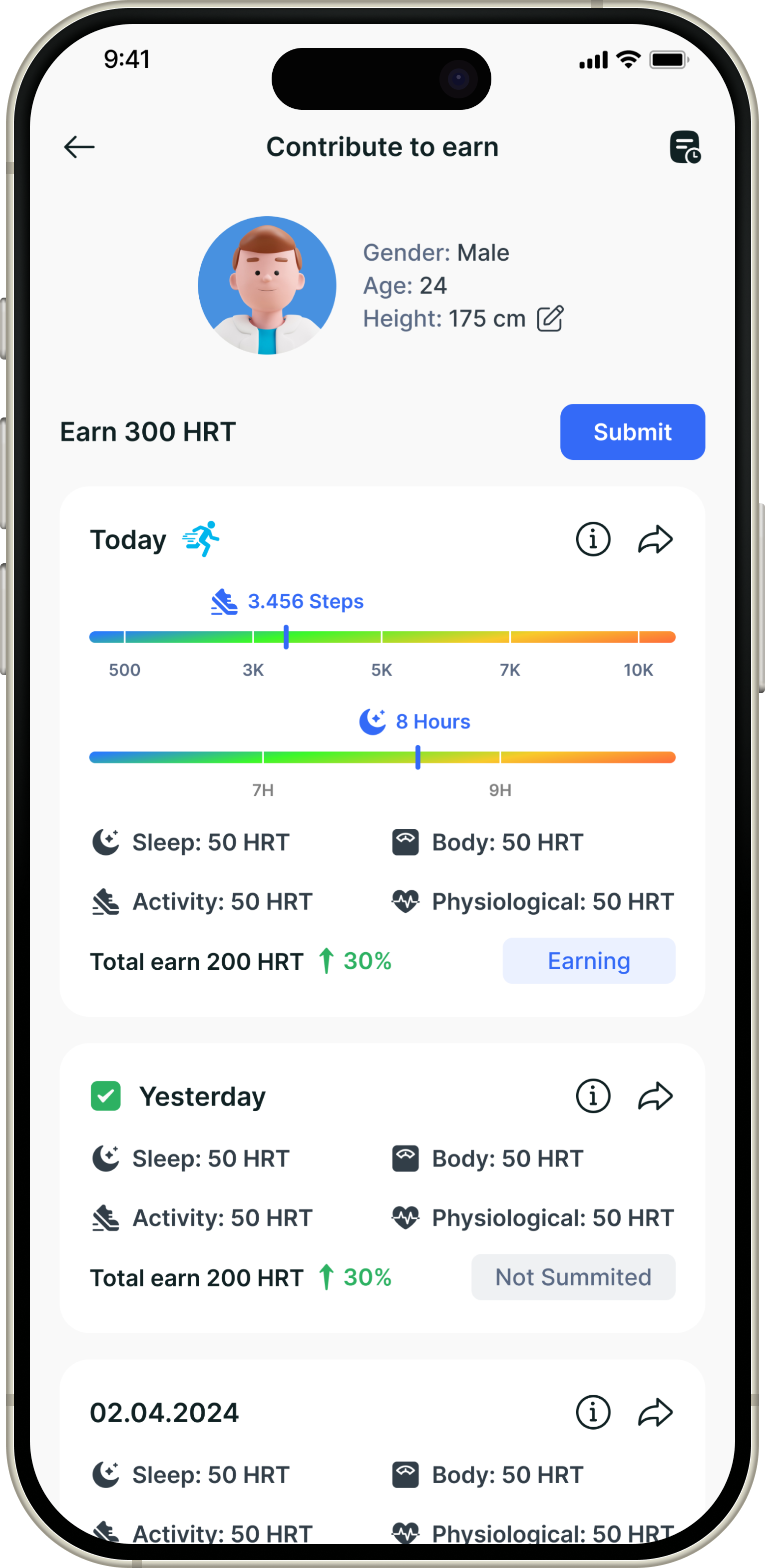Share the Today card

(x=655, y=539)
